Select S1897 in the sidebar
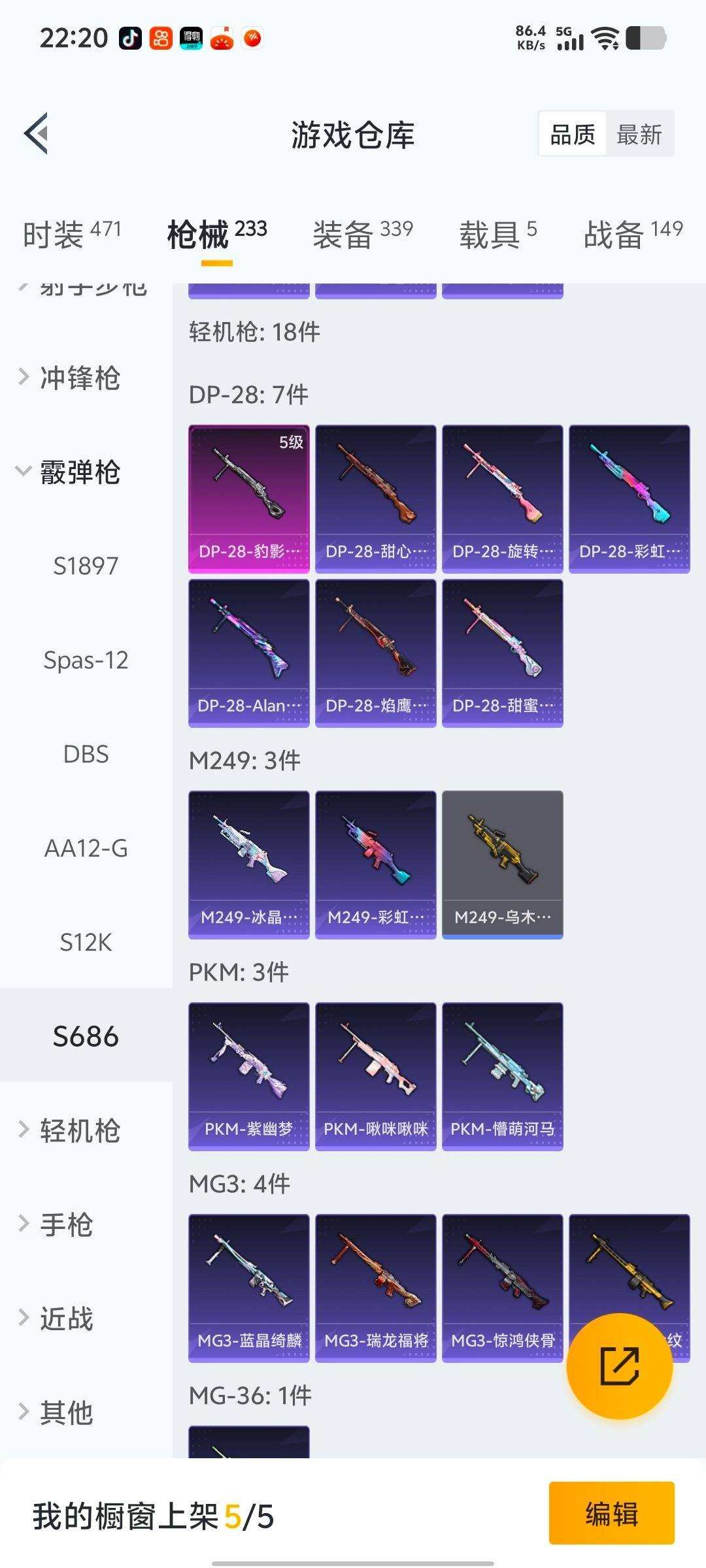Screen dimensions: 706x1568 point(86,566)
